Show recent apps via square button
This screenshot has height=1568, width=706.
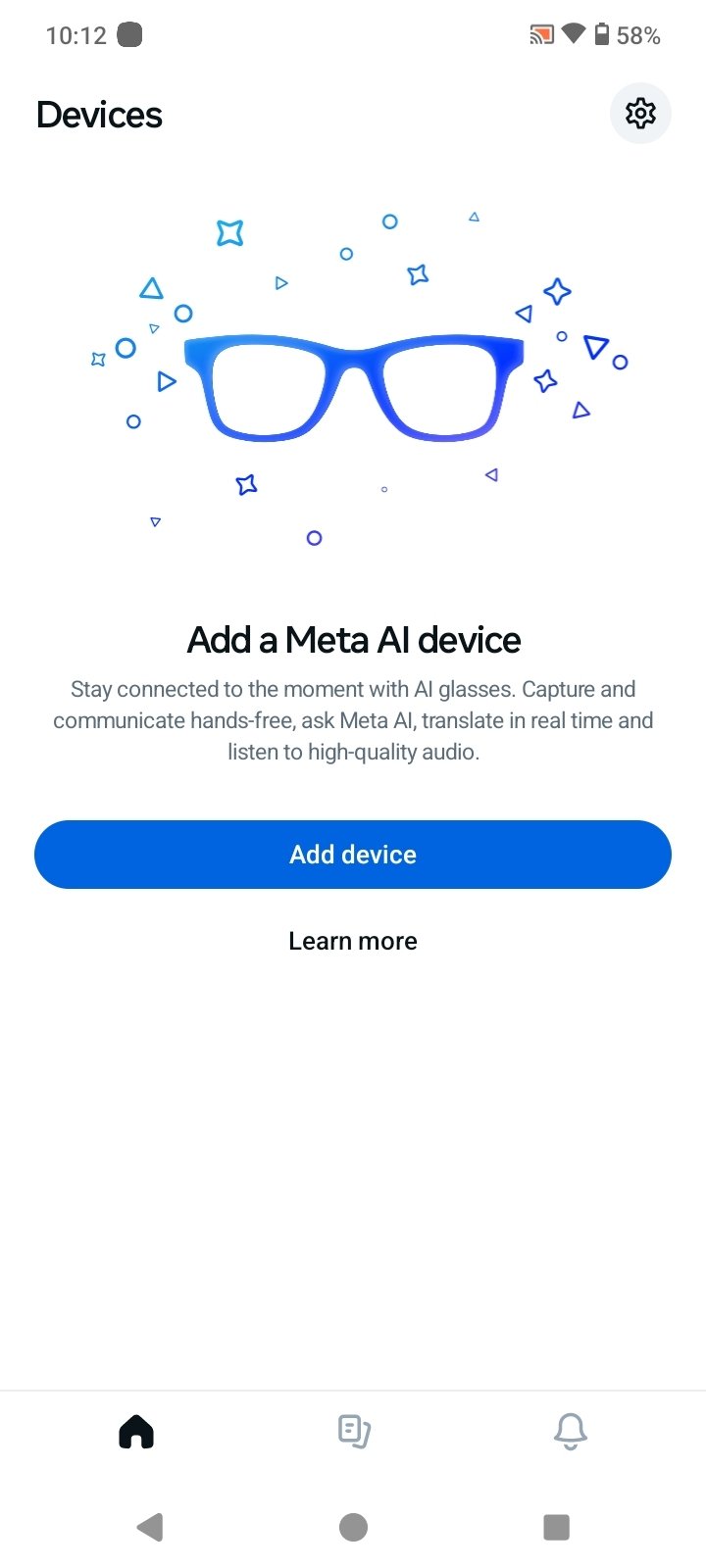pyautogui.click(x=556, y=1527)
